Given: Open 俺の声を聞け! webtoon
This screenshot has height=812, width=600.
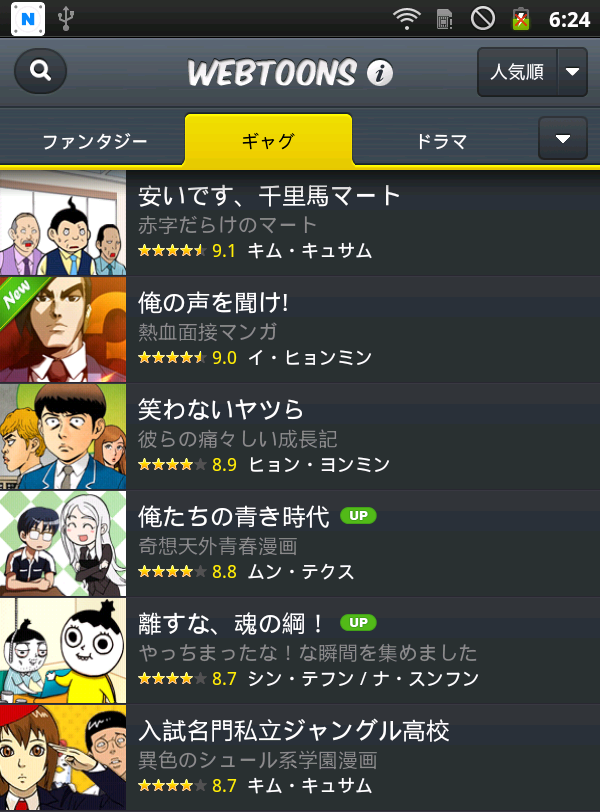Looking at the screenshot, I should click(300, 330).
